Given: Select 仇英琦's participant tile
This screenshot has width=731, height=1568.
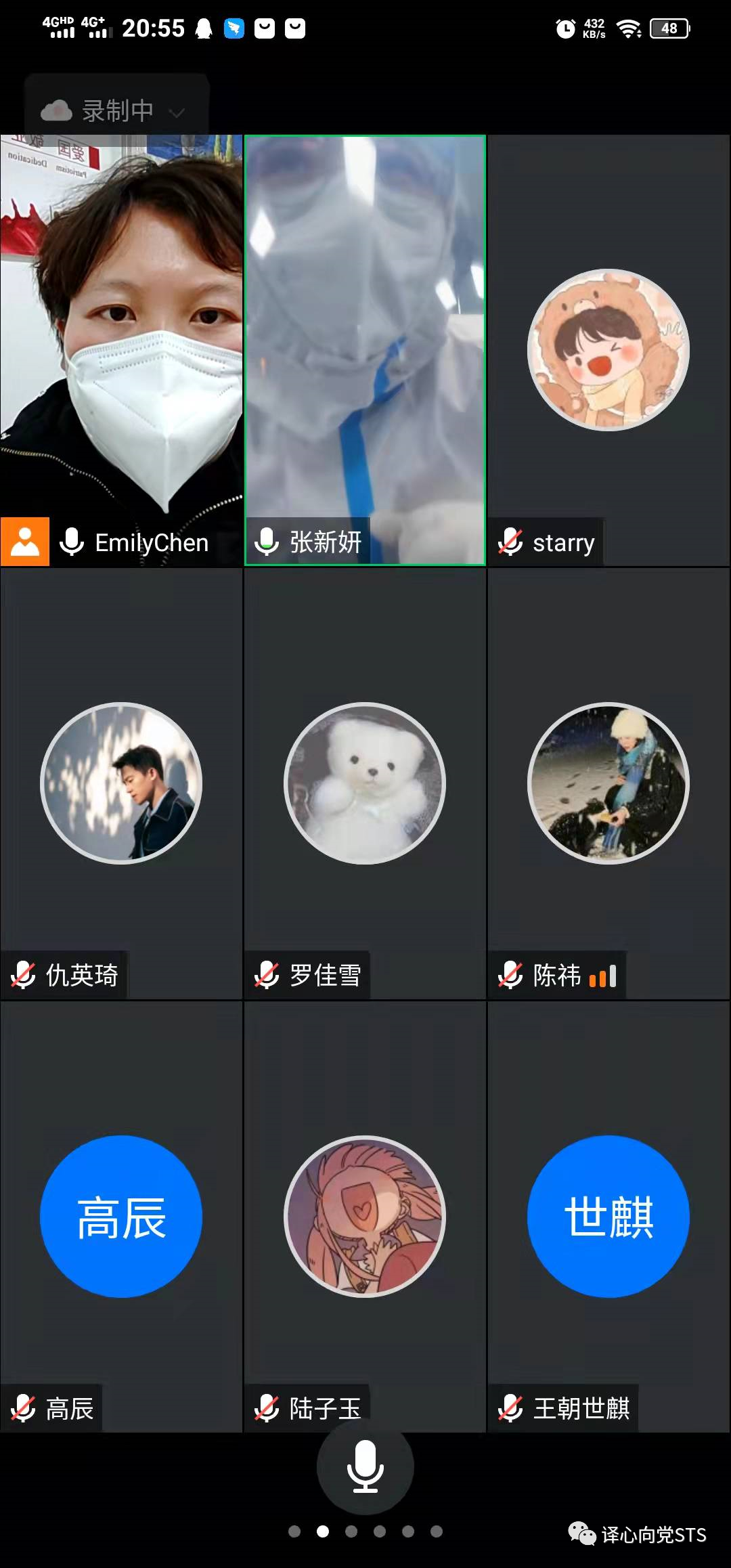Looking at the screenshot, I should coord(121,783).
